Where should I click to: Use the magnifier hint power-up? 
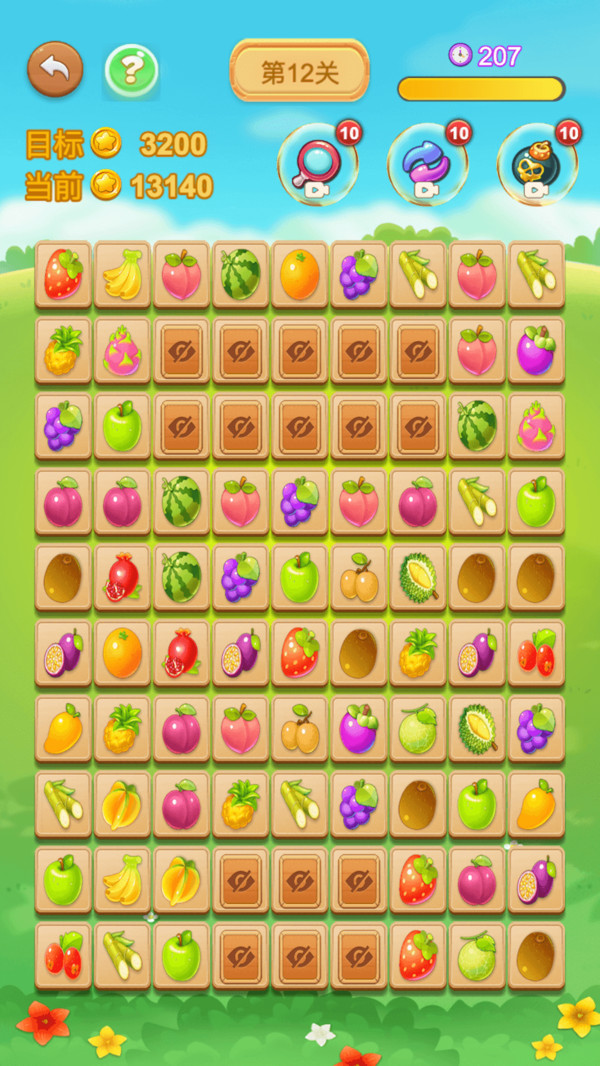tap(317, 164)
